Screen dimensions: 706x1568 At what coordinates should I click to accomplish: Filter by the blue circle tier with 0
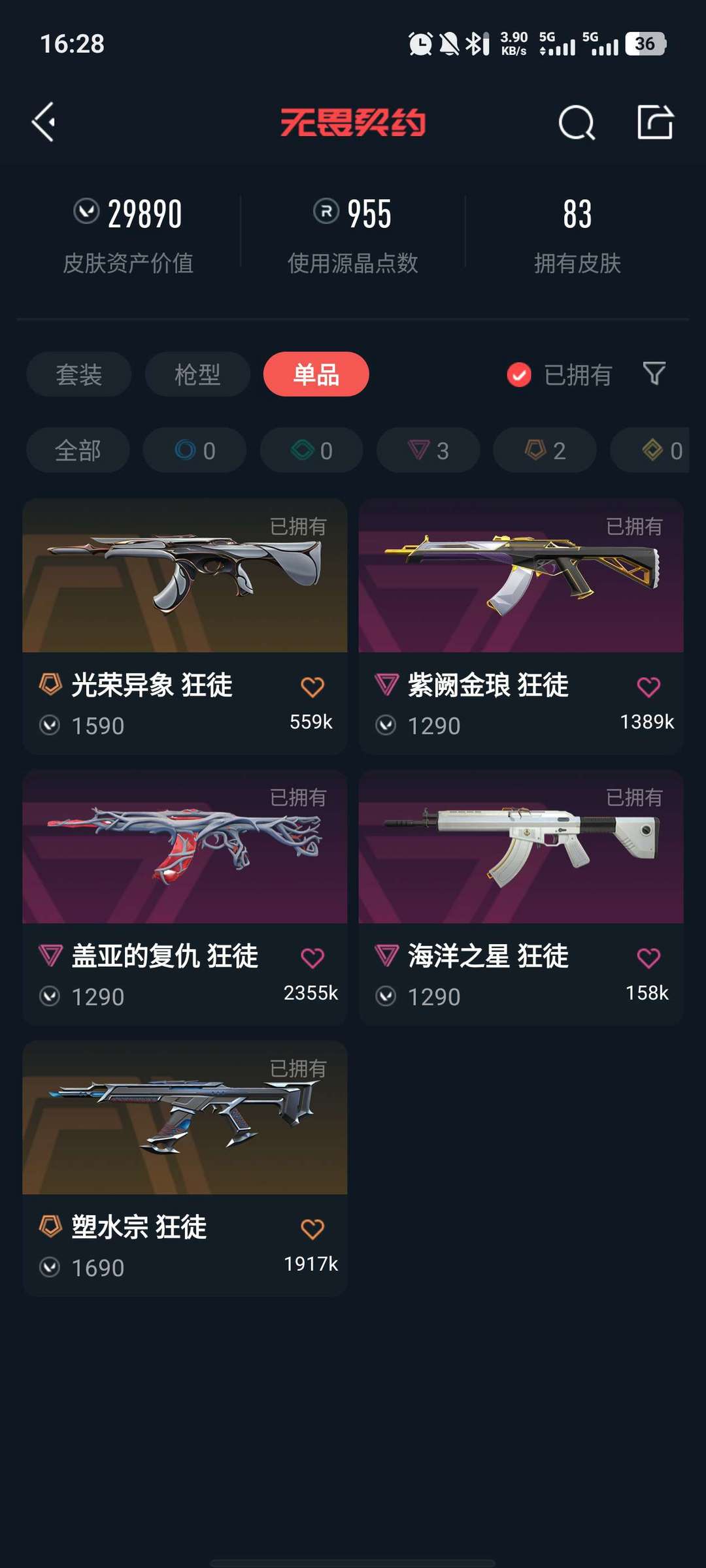[x=195, y=450]
